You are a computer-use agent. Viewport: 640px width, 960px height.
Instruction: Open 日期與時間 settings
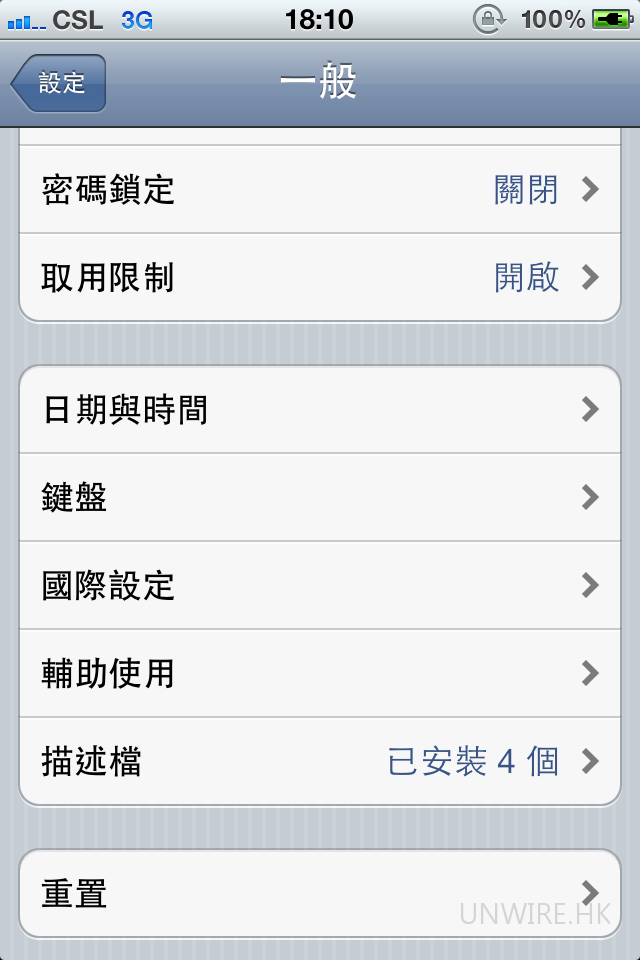coord(320,410)
